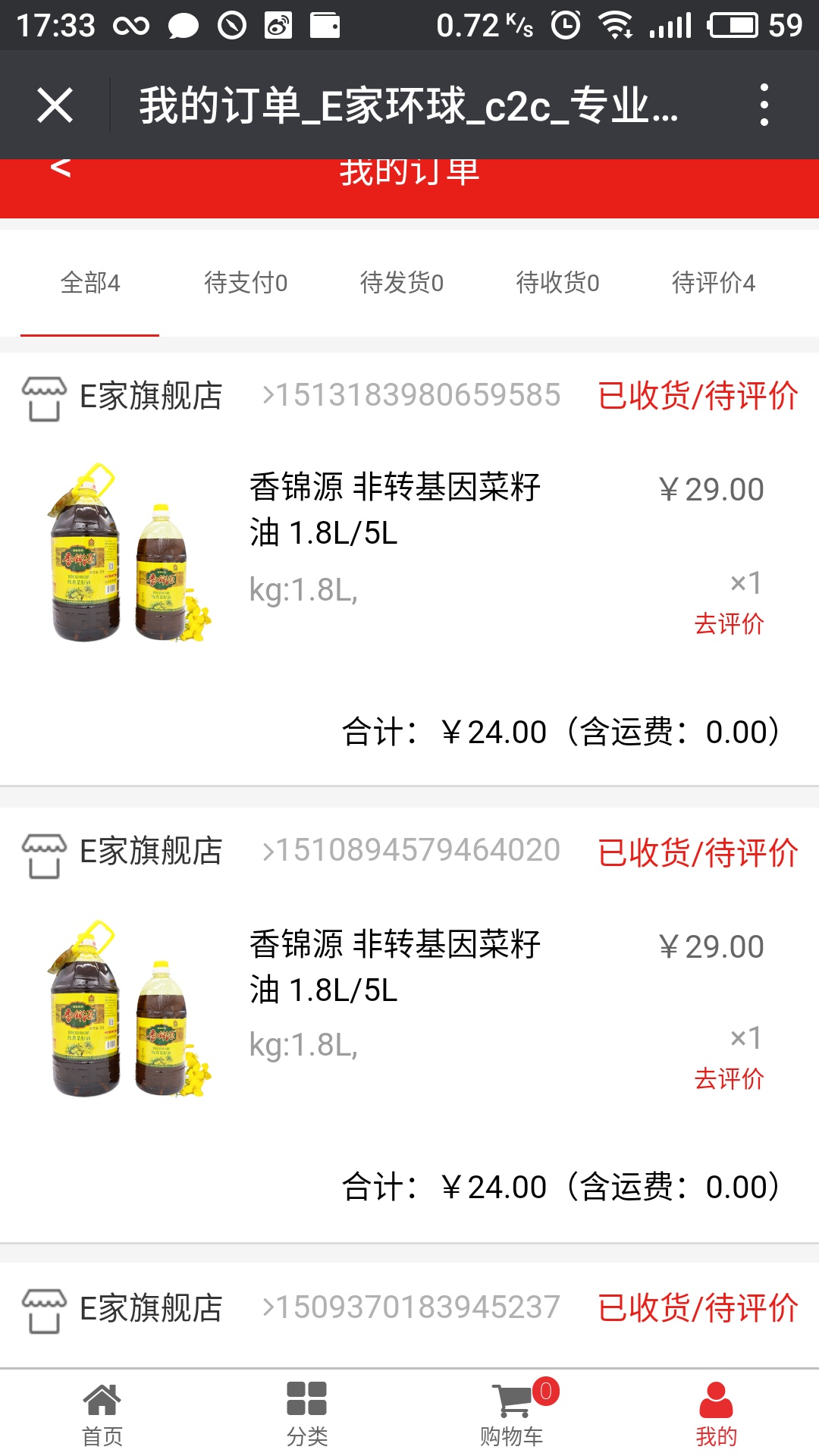The width and height of the screenshot is (819, 1456).
Task: Open order number 1513183980659585
Action: [x=411, y=395]
